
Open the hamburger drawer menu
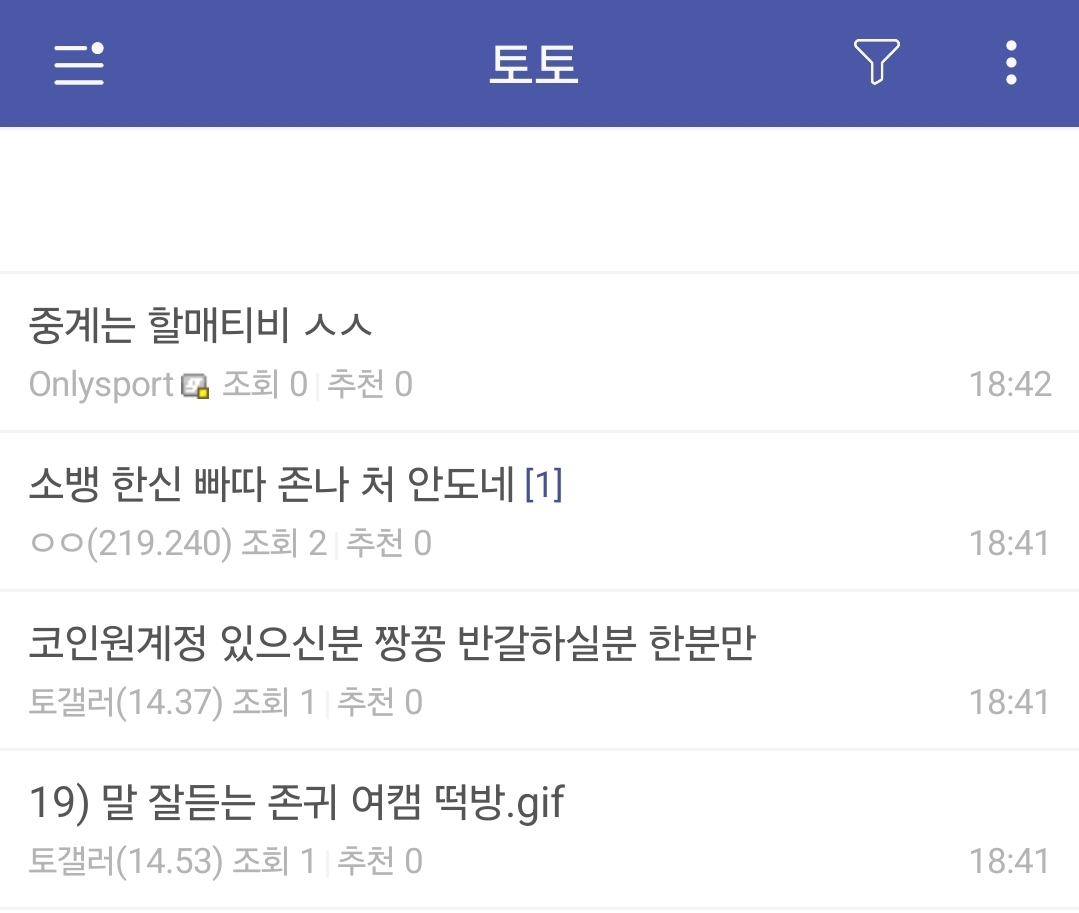tap(78, 63)
